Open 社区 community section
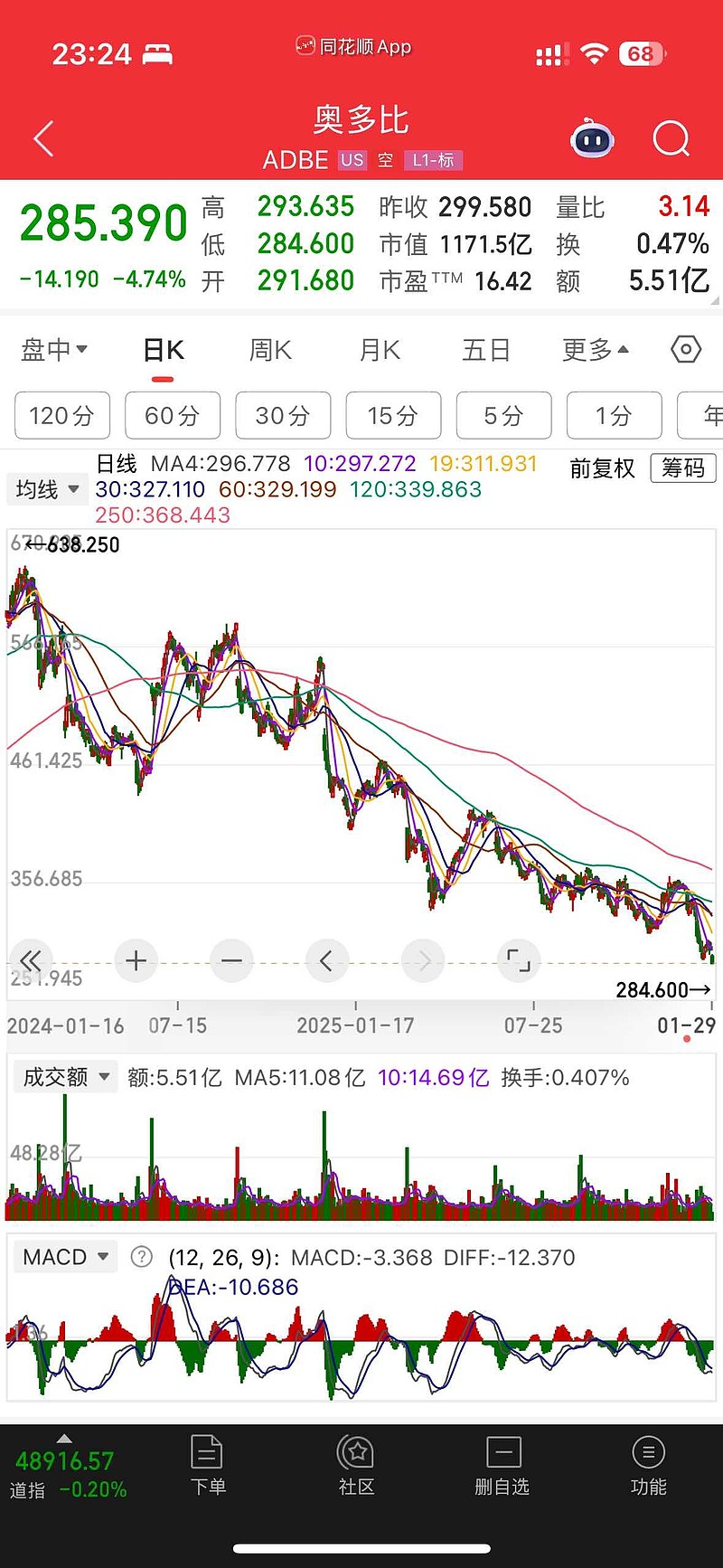Viewport: 723px width, 1568px height. coord(356,1465)
